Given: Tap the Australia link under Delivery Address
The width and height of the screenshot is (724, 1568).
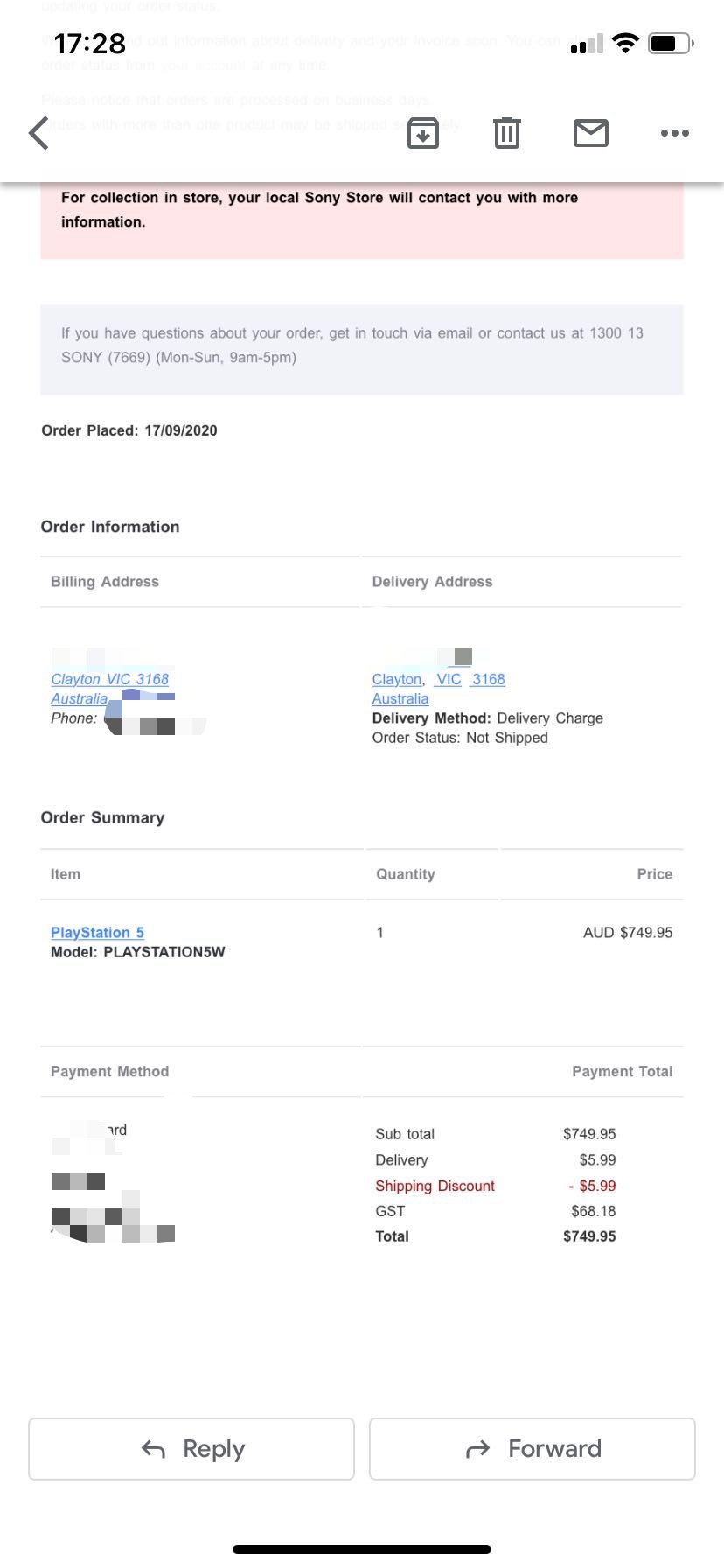Looking at the screenshot, I should pos(400,698).
